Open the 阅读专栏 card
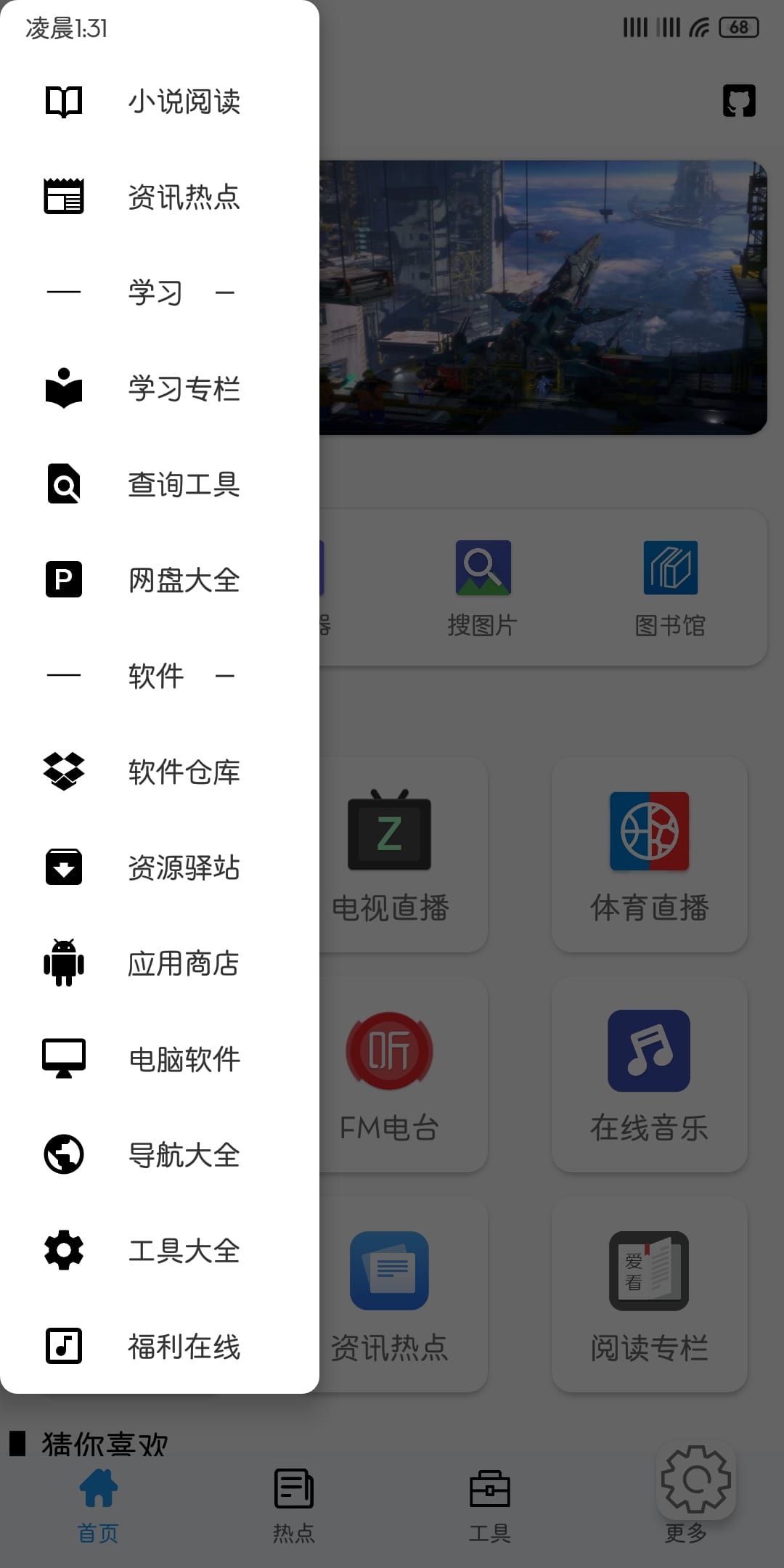 click(x=649, y=1294)
